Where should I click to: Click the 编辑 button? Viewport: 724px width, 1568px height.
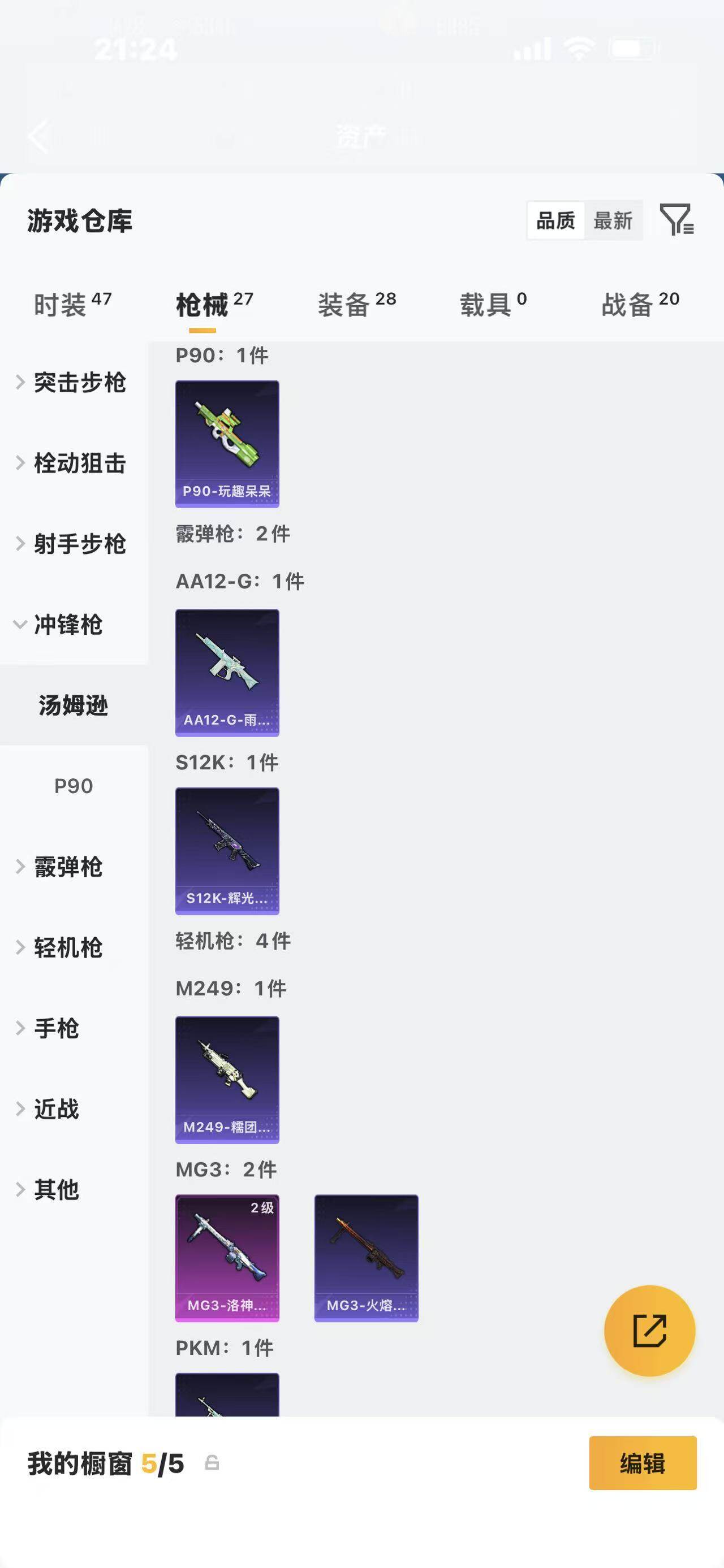642,1465
